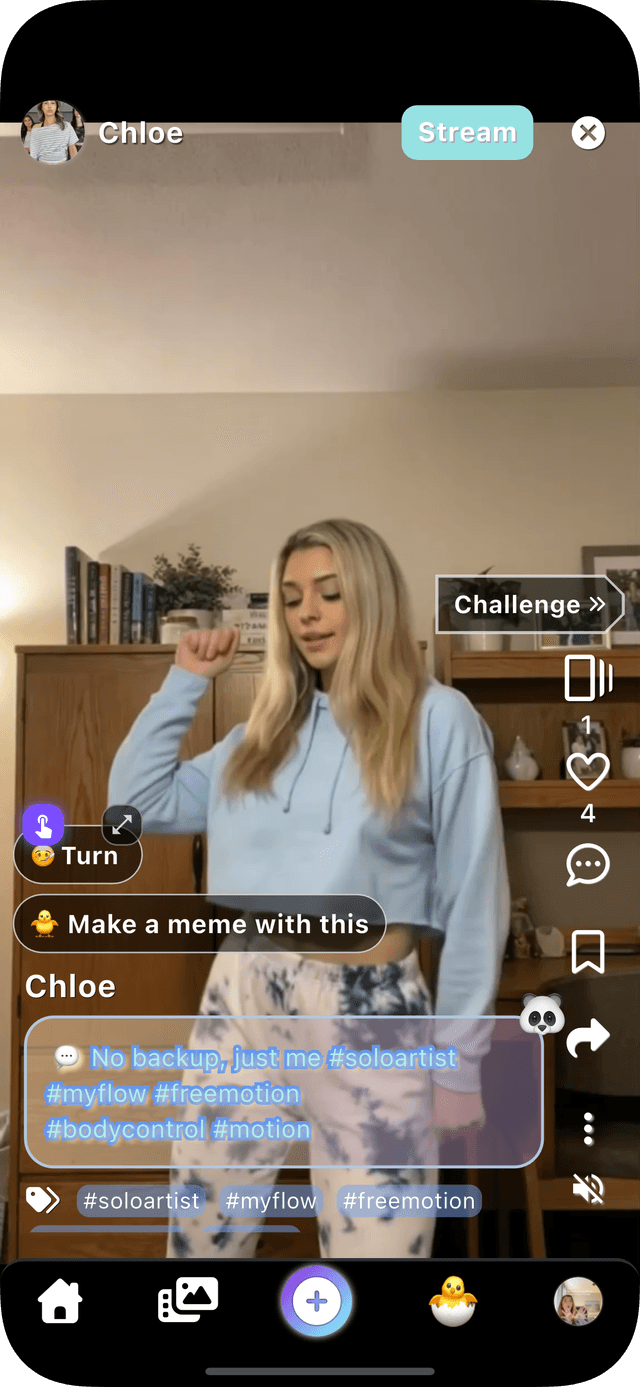640x1387 pixels.
Task: Expand with the diagonal arrows icon
Action: click(122, 825)
